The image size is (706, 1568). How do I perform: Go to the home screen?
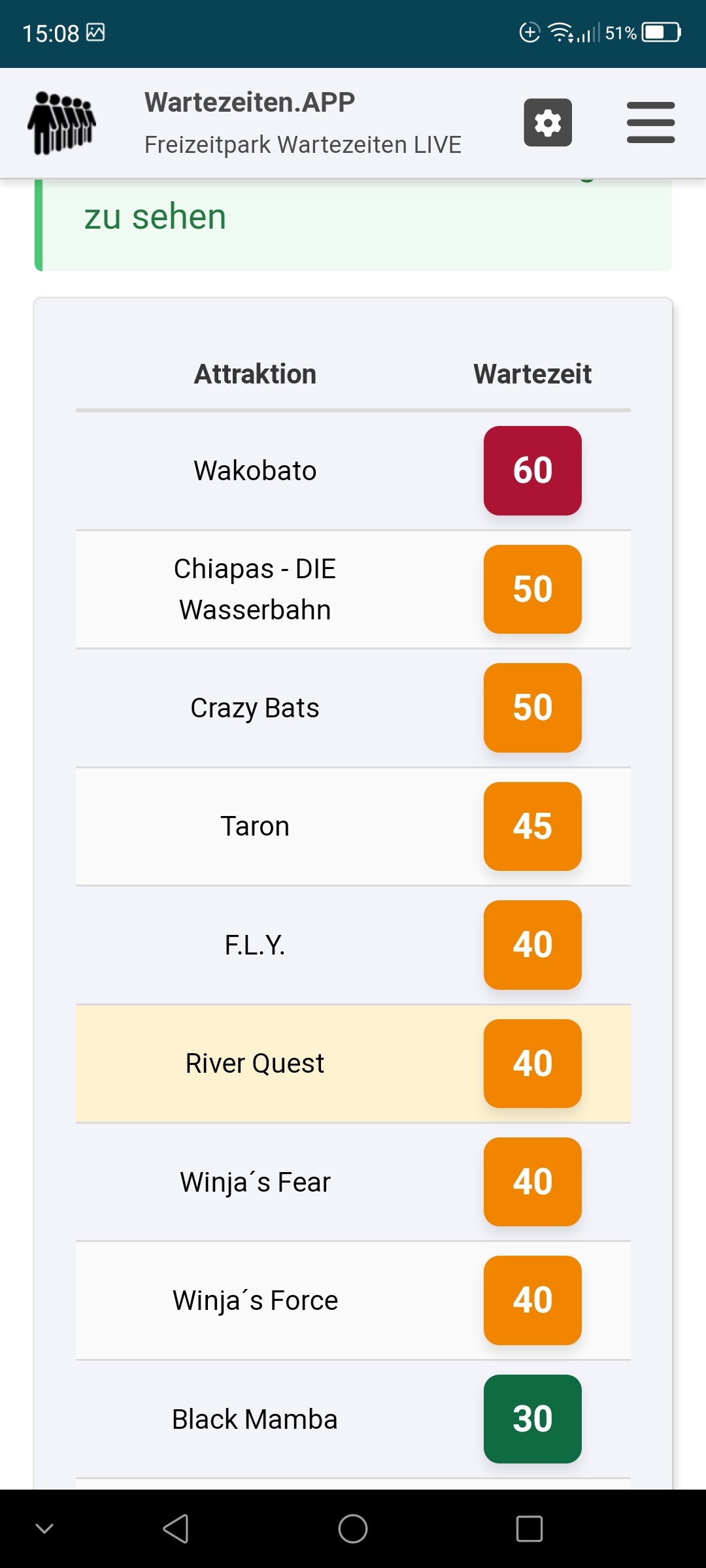353,1529
